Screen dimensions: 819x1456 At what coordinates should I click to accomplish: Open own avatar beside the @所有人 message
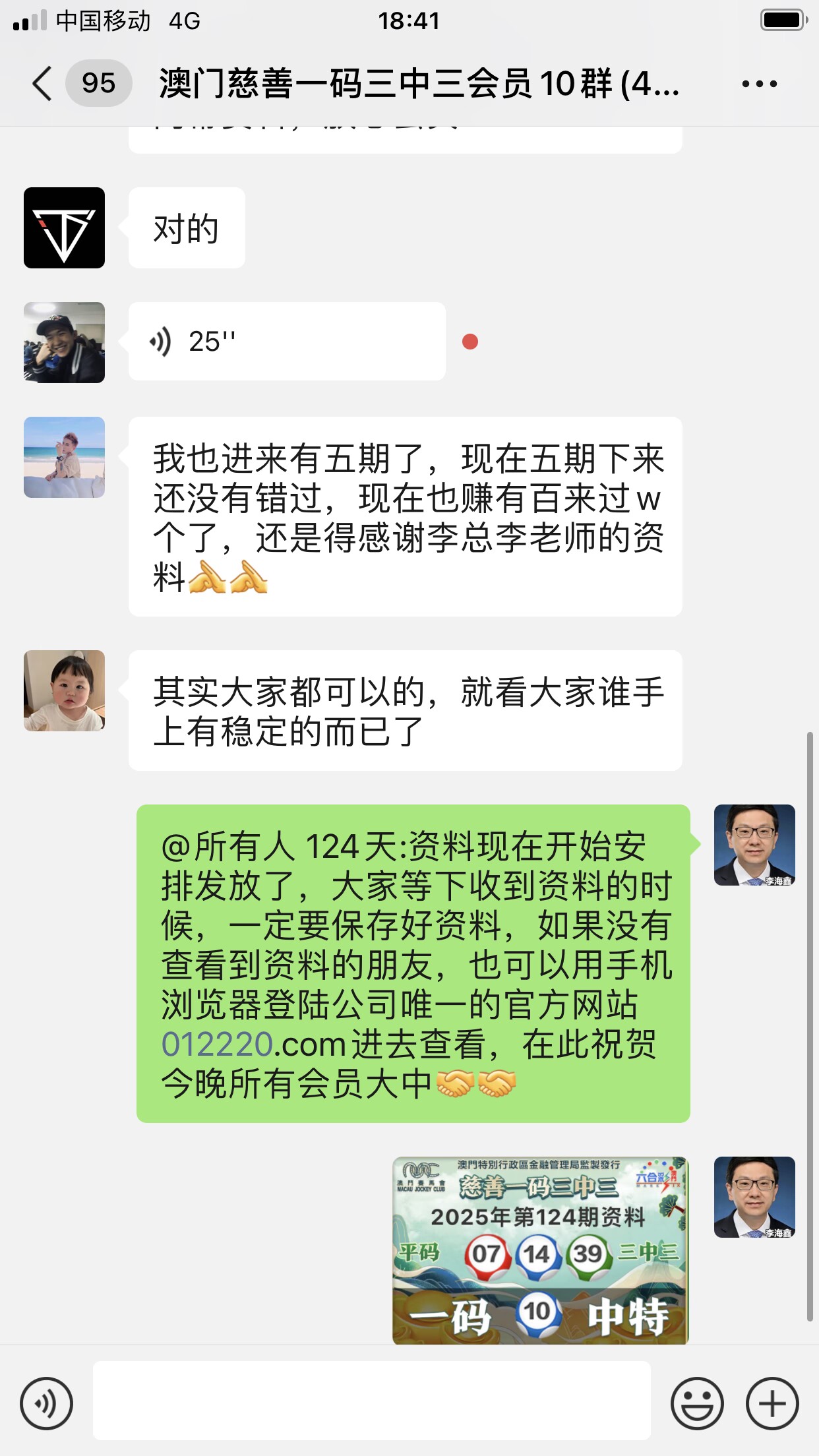(x=754, y=845)
